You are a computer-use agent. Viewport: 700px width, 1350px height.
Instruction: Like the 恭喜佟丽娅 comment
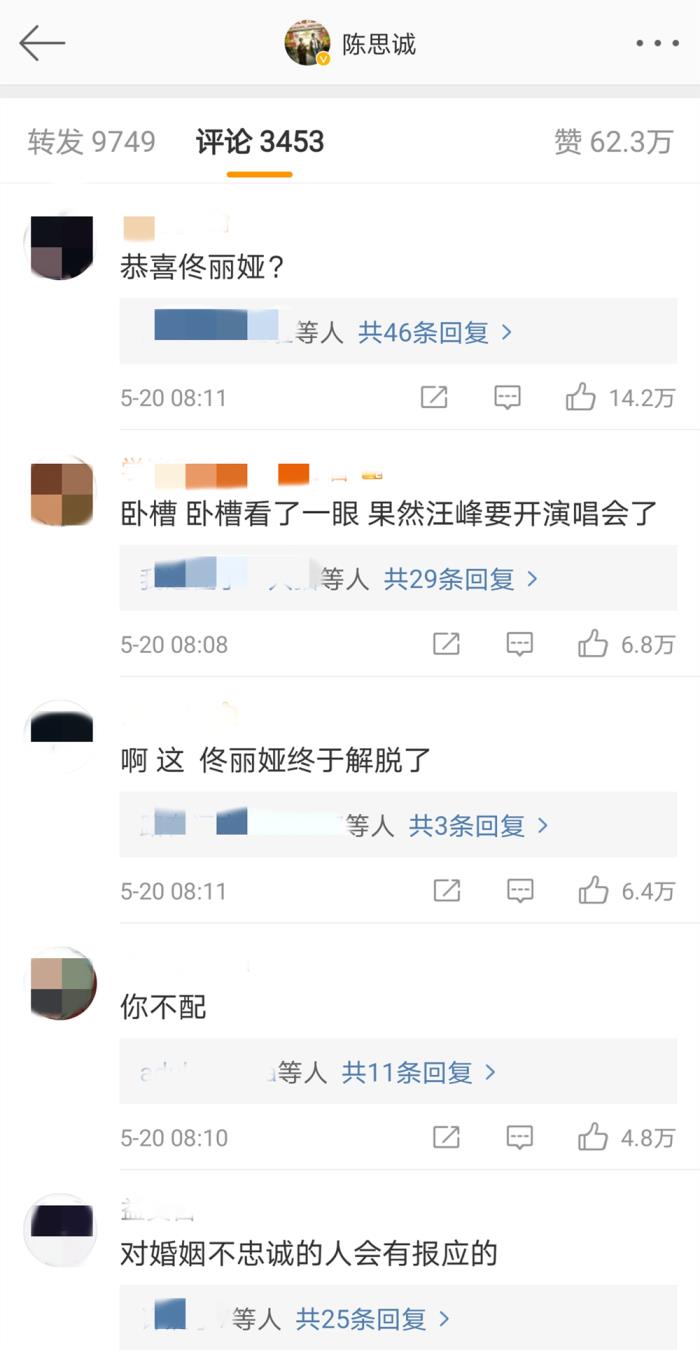coord(581,398)
